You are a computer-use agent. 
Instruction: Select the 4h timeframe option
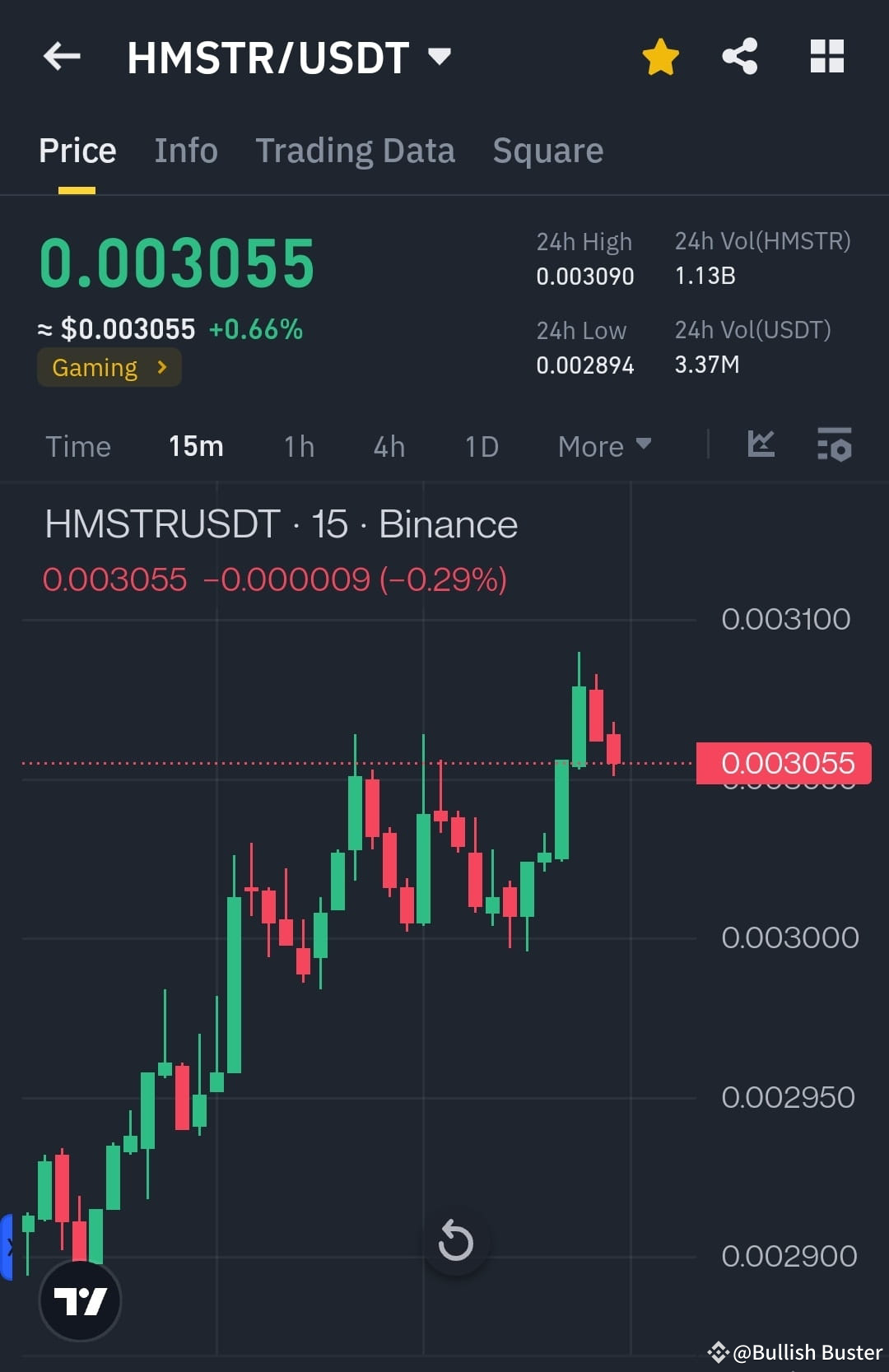[388, 445]
